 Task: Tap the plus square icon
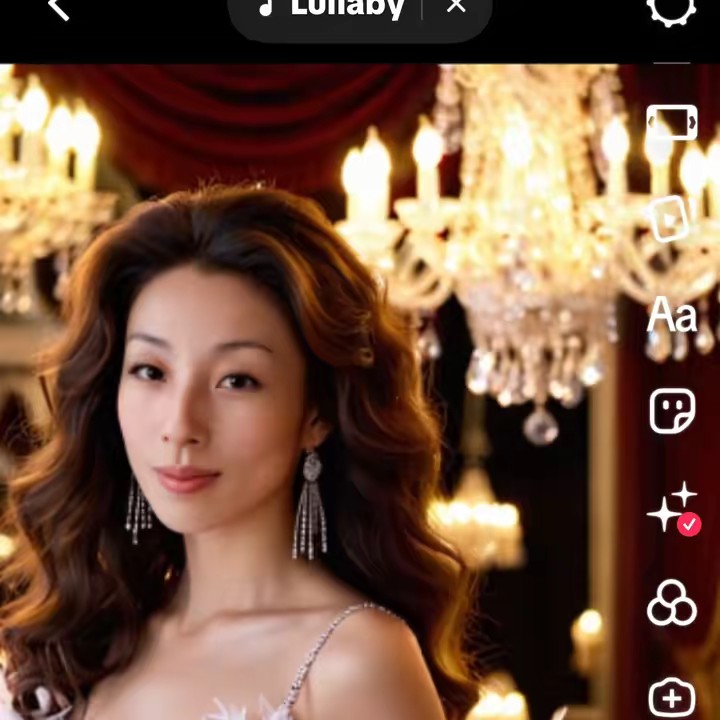[x=672, y=697]
